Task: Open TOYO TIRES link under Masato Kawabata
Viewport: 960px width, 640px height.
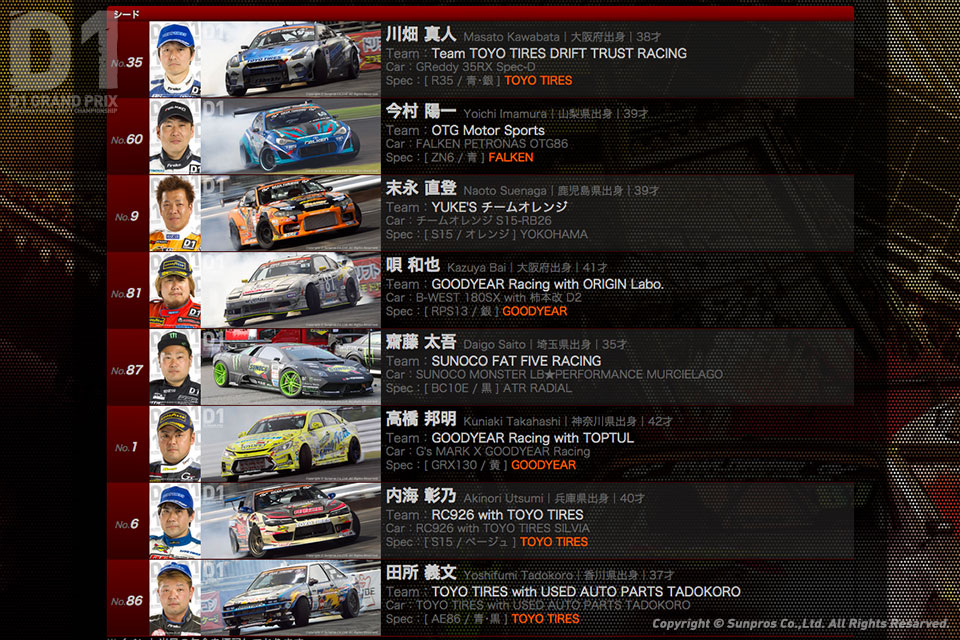Action: click(538, 80)
